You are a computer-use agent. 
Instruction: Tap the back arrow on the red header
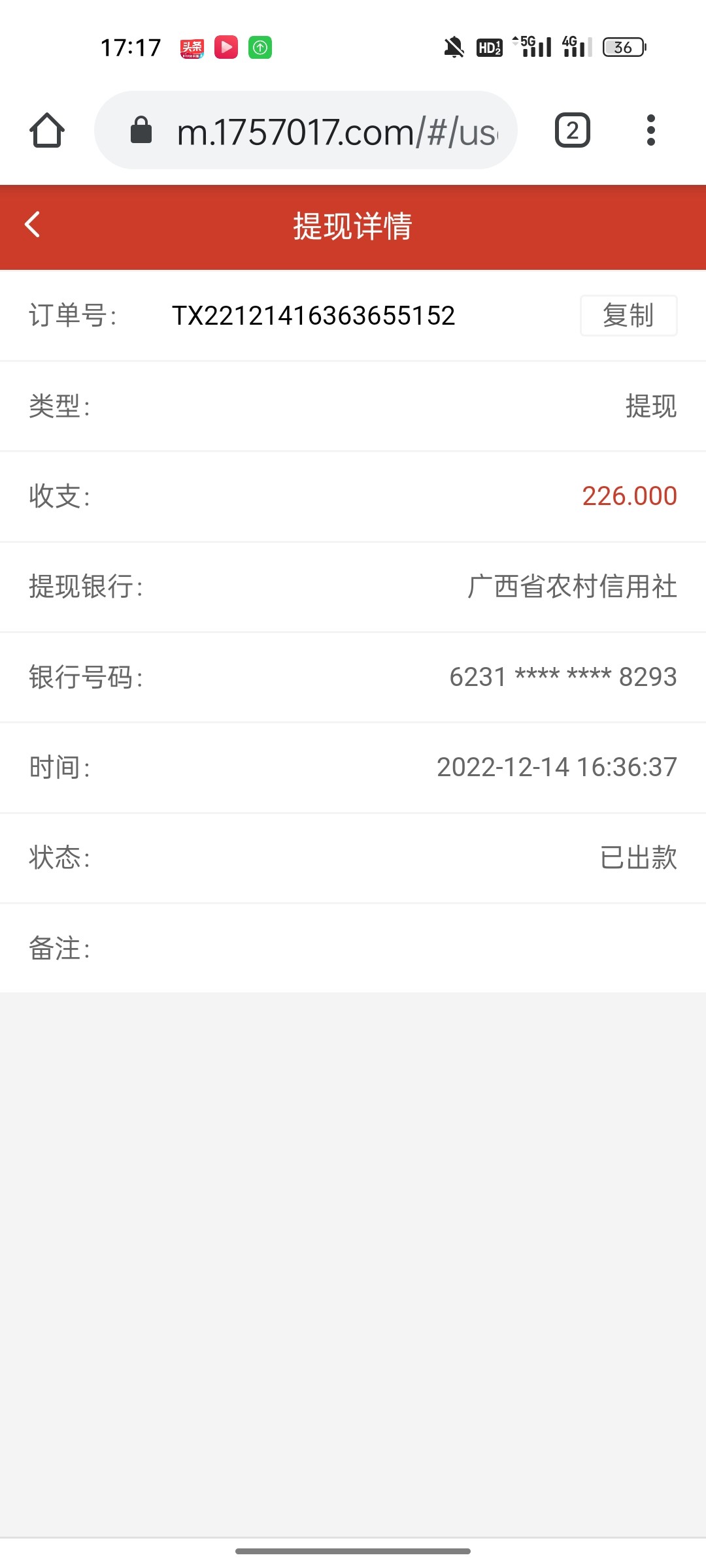(x=31, y=225)
